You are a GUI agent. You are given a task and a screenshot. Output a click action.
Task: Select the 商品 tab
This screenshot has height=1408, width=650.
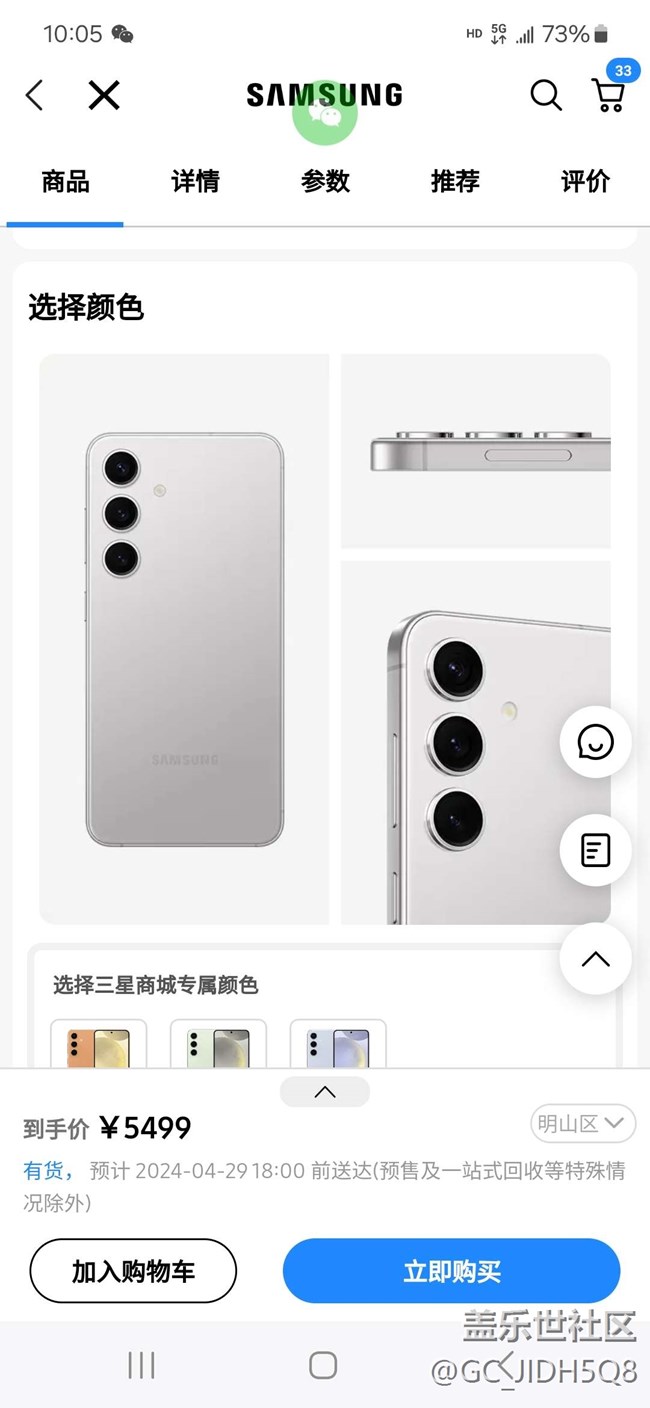pos(65,181)
